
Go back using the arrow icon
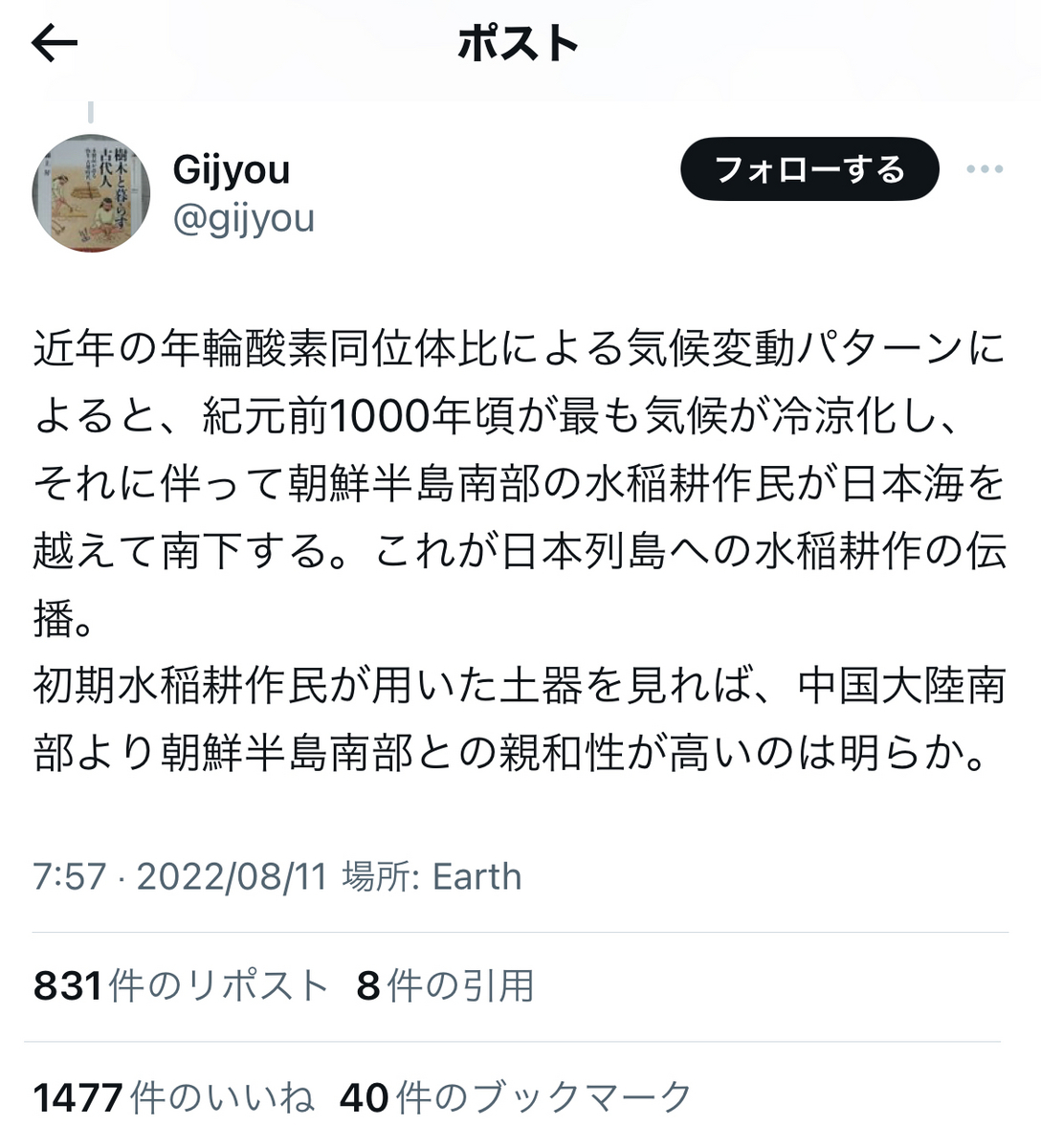[x=55, y=43]
